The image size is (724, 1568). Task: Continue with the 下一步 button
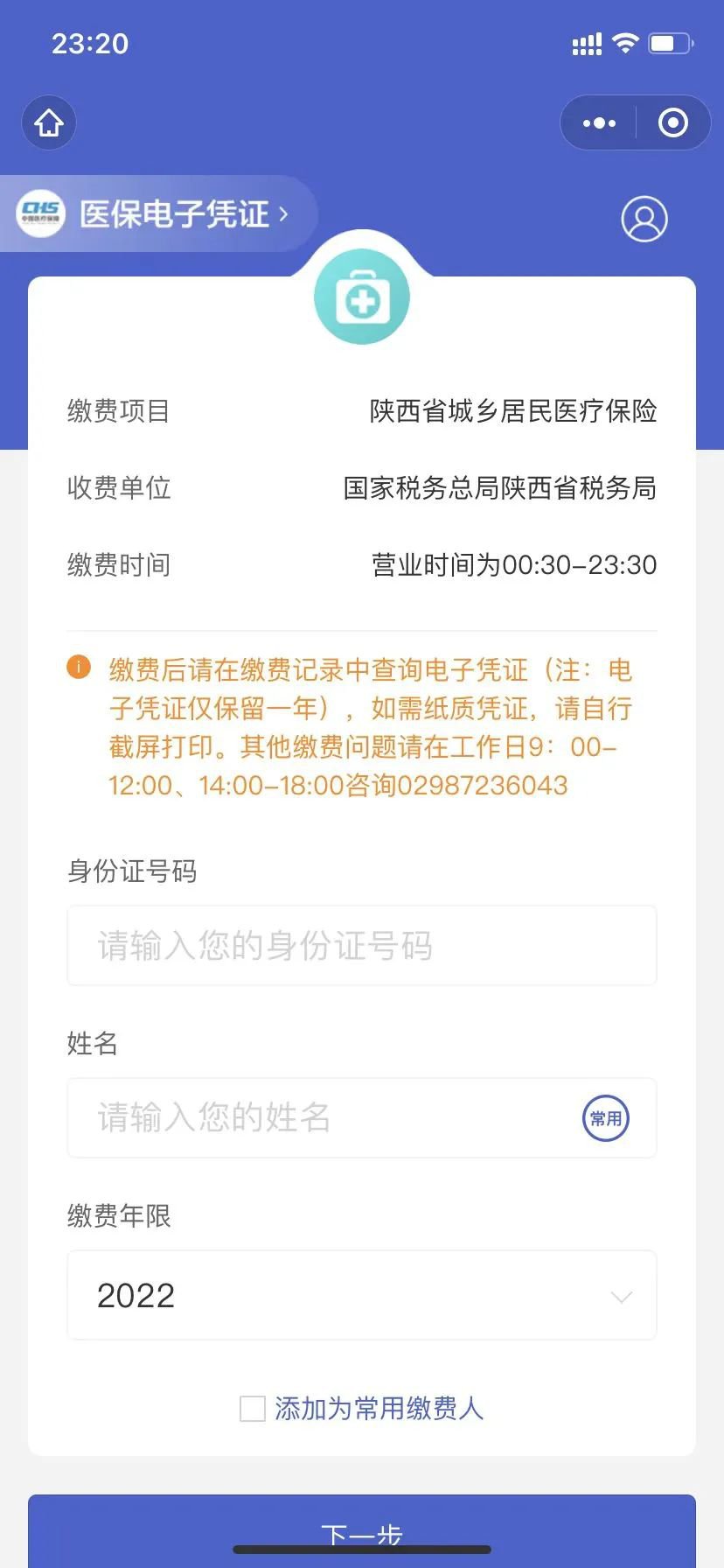coord(361,1531)
